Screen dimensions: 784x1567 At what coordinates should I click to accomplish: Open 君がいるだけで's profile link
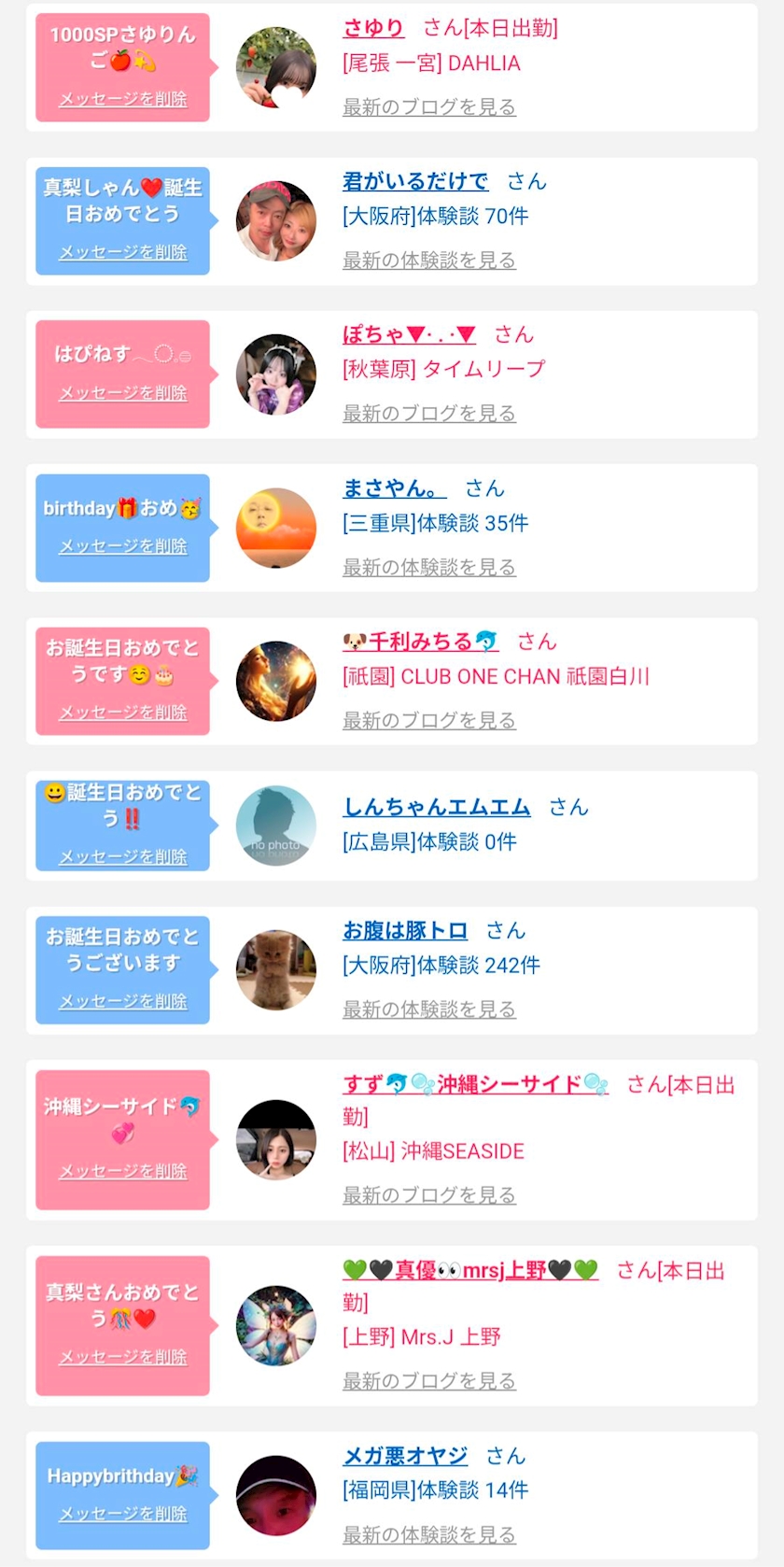click(415, 181)
